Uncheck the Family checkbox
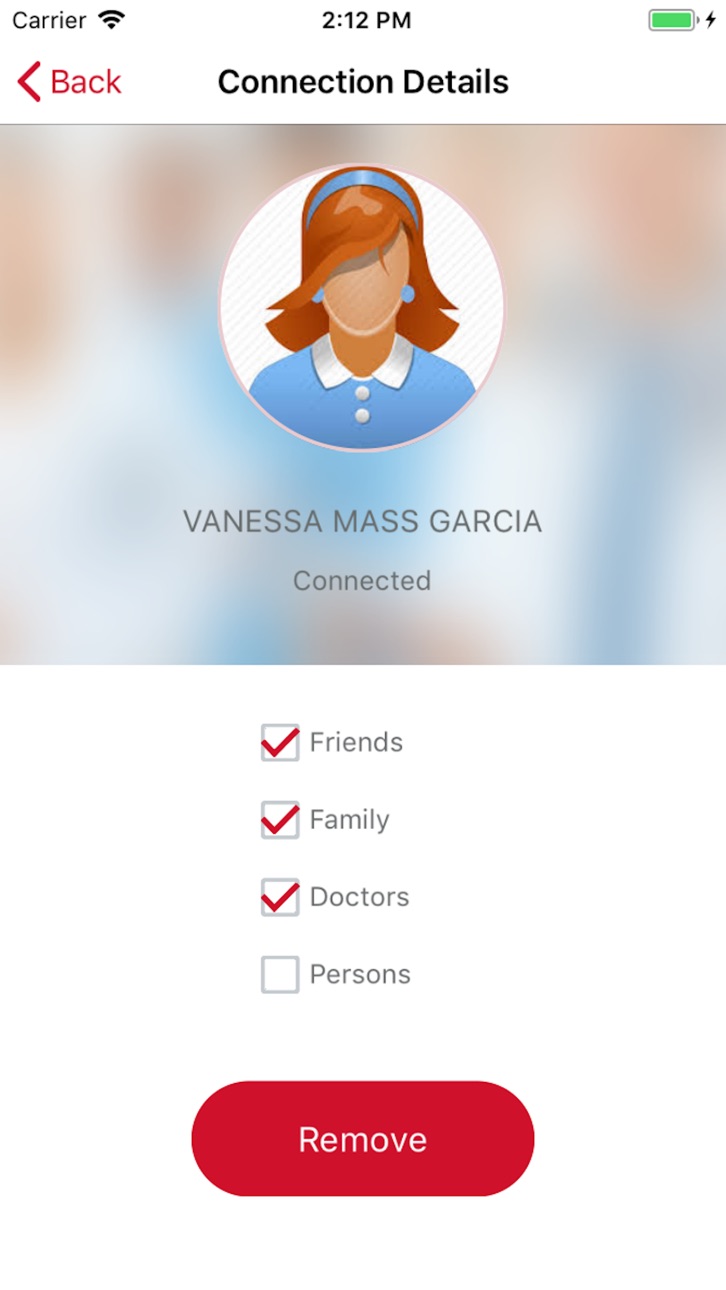Screen dimensions: 726x1290 pos(280,819)
